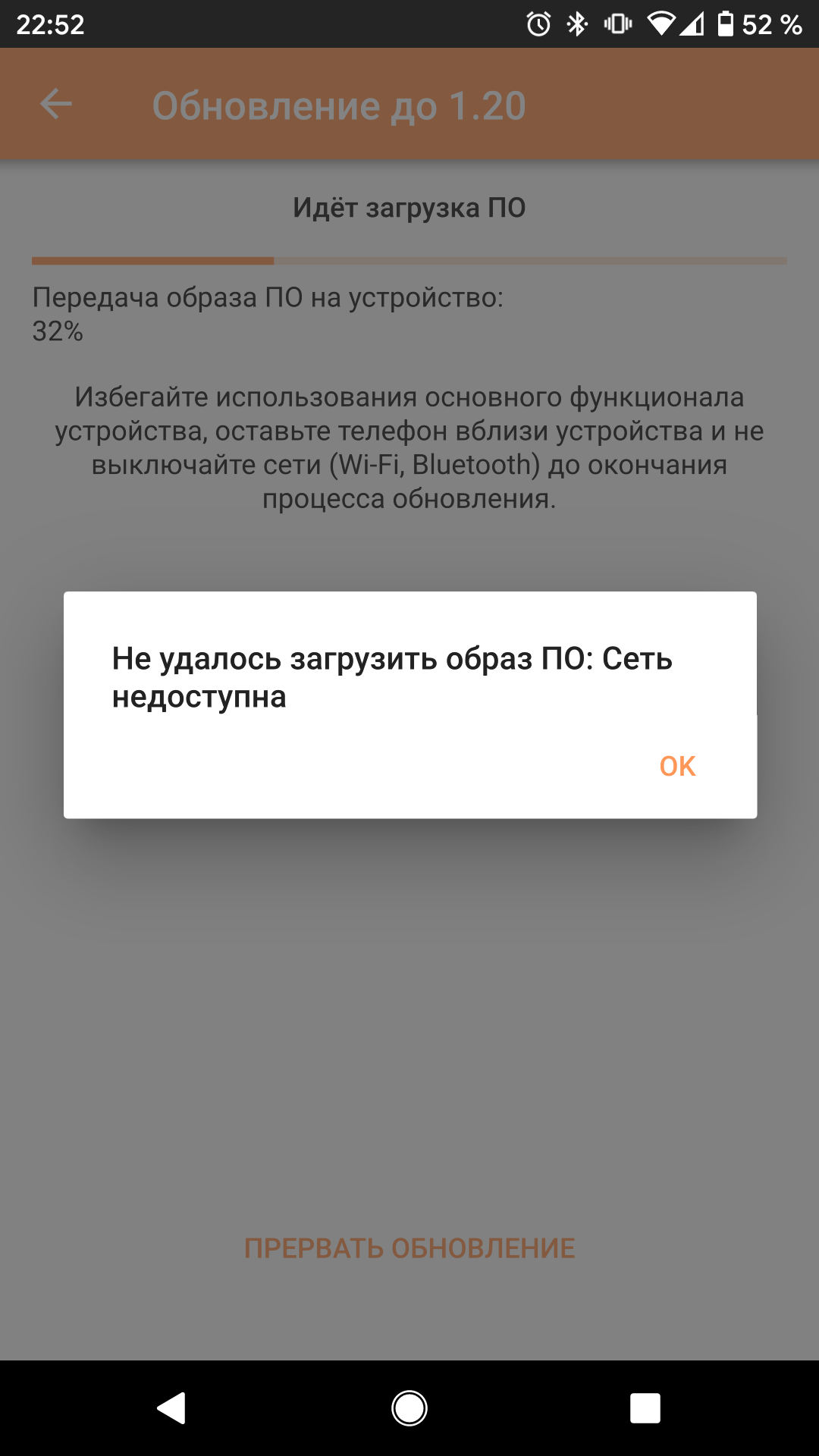Tap the back arrow in the app bar
The image size is (819, 1456).
click(x=56, y=104)
